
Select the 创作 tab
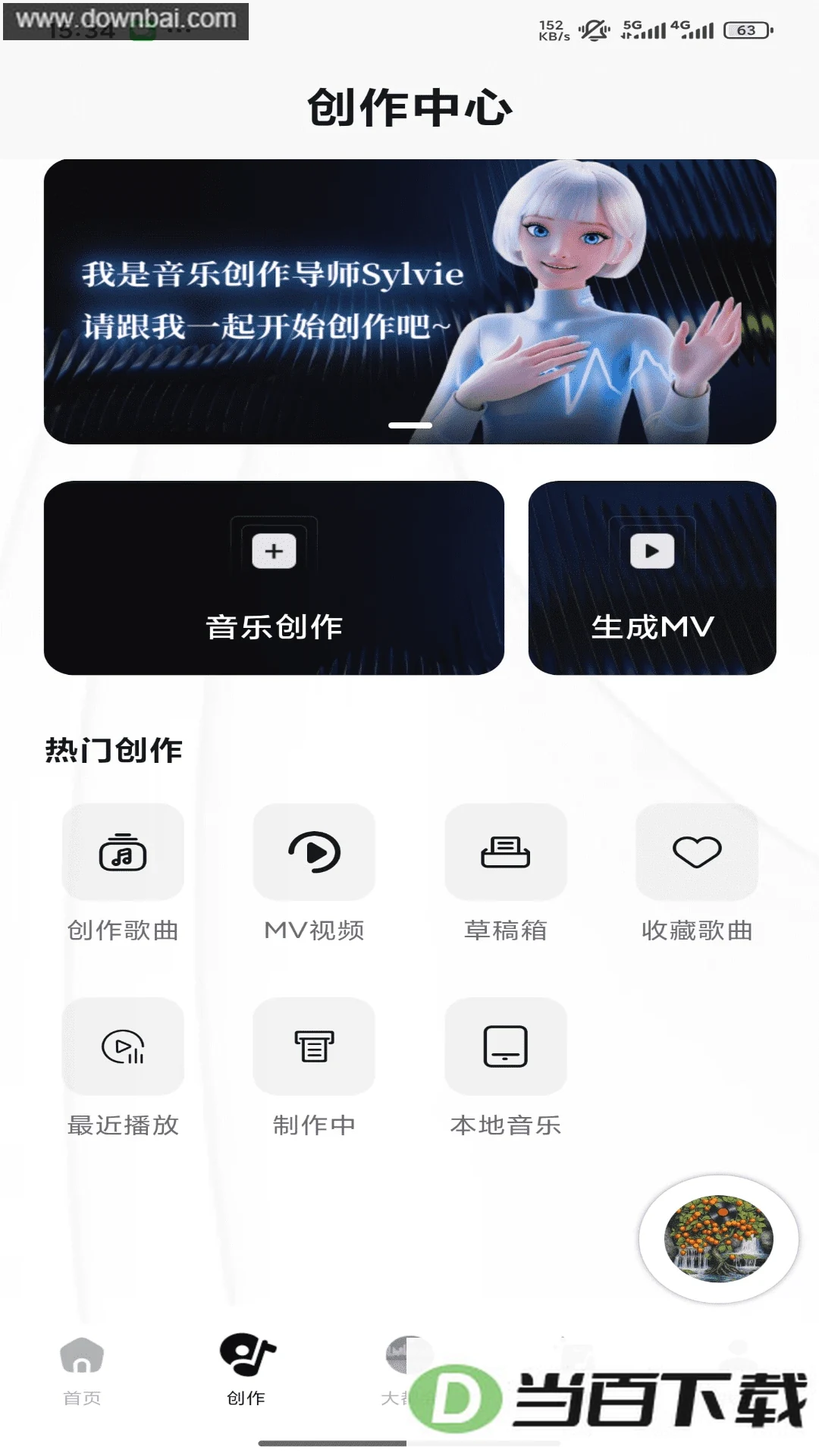click(x=246, y=1371)
